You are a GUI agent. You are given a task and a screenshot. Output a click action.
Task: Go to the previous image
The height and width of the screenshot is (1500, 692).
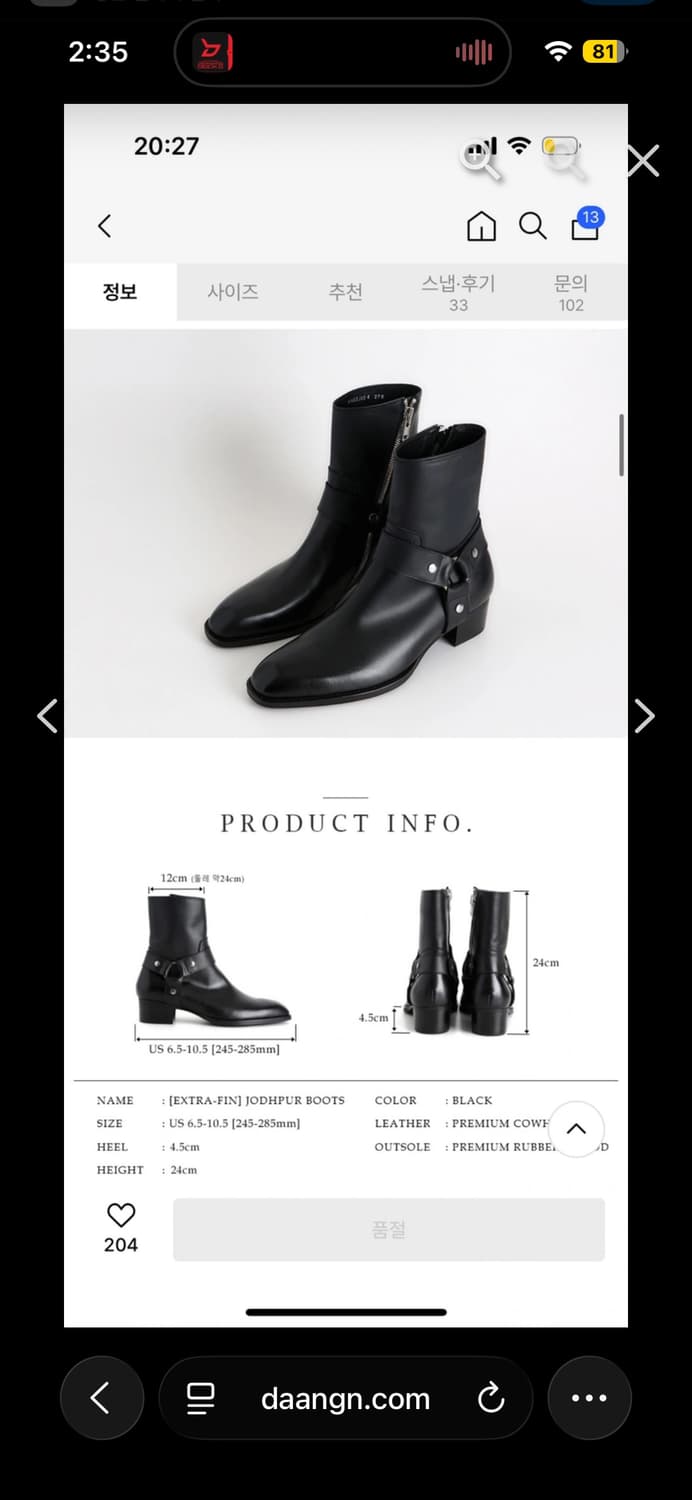point(47,716)
